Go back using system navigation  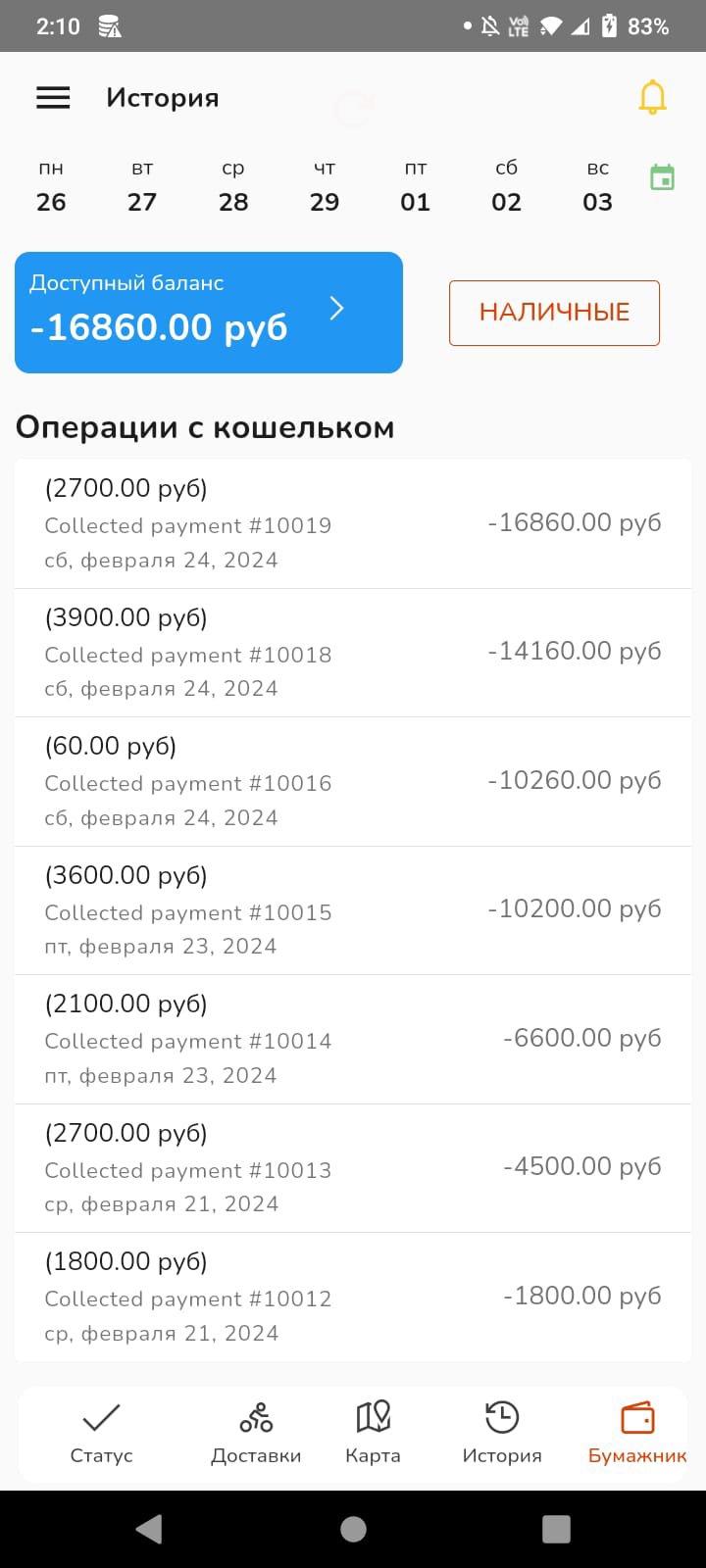click(149, 1529)
